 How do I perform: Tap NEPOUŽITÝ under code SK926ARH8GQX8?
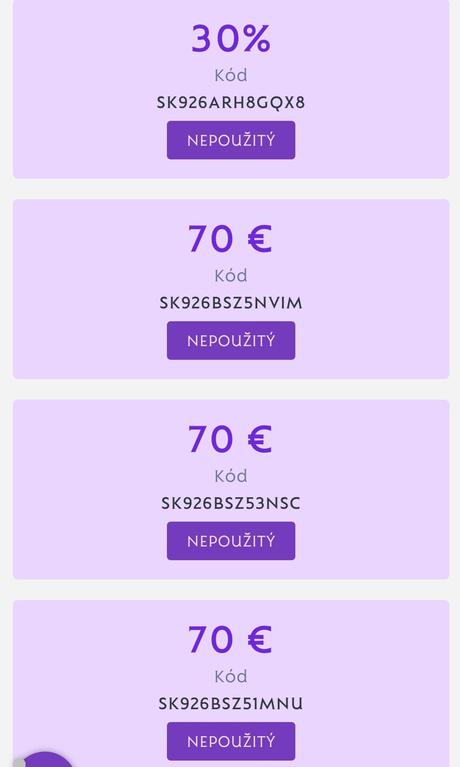point(231,140)
